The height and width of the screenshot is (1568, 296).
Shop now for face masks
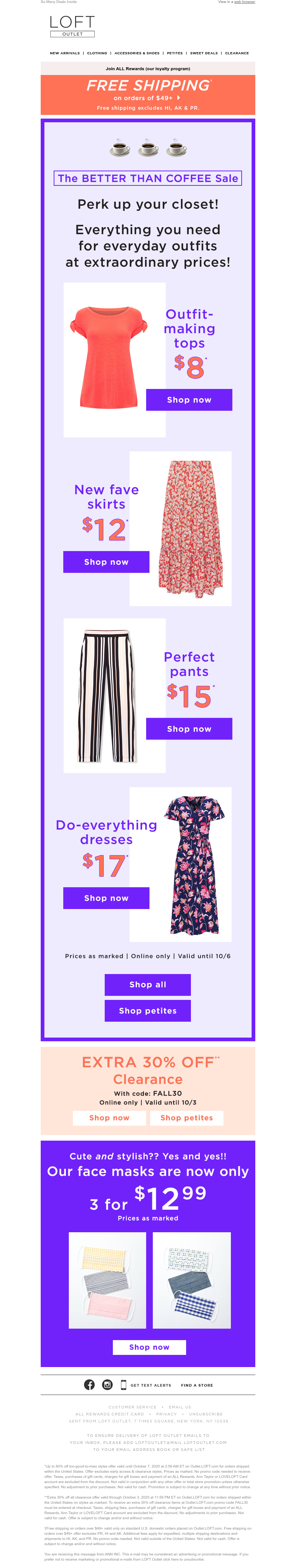pyautogui.click(x=149, y=1347)
